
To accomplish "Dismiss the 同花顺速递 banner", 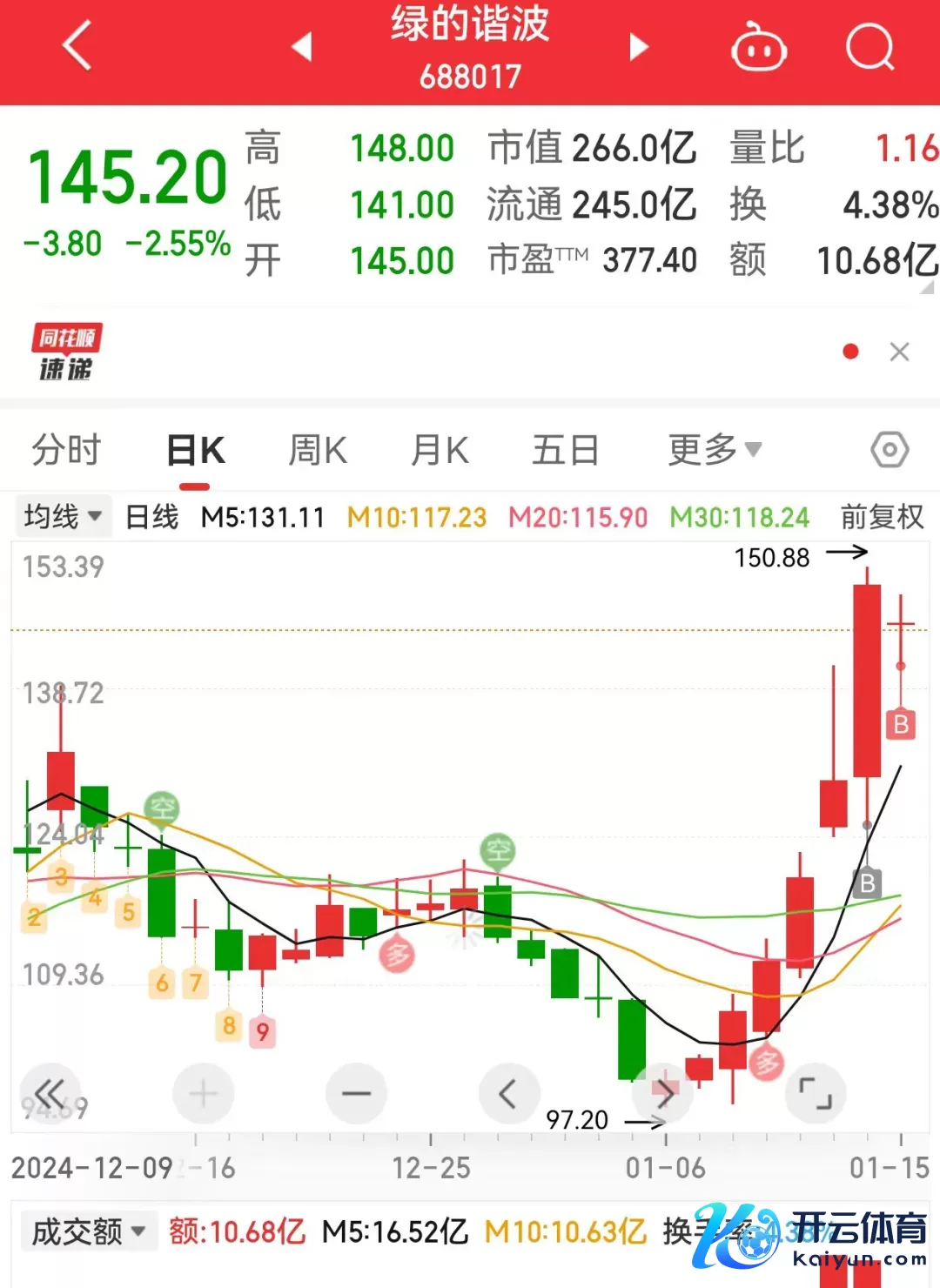I will (x=899, y=352).
